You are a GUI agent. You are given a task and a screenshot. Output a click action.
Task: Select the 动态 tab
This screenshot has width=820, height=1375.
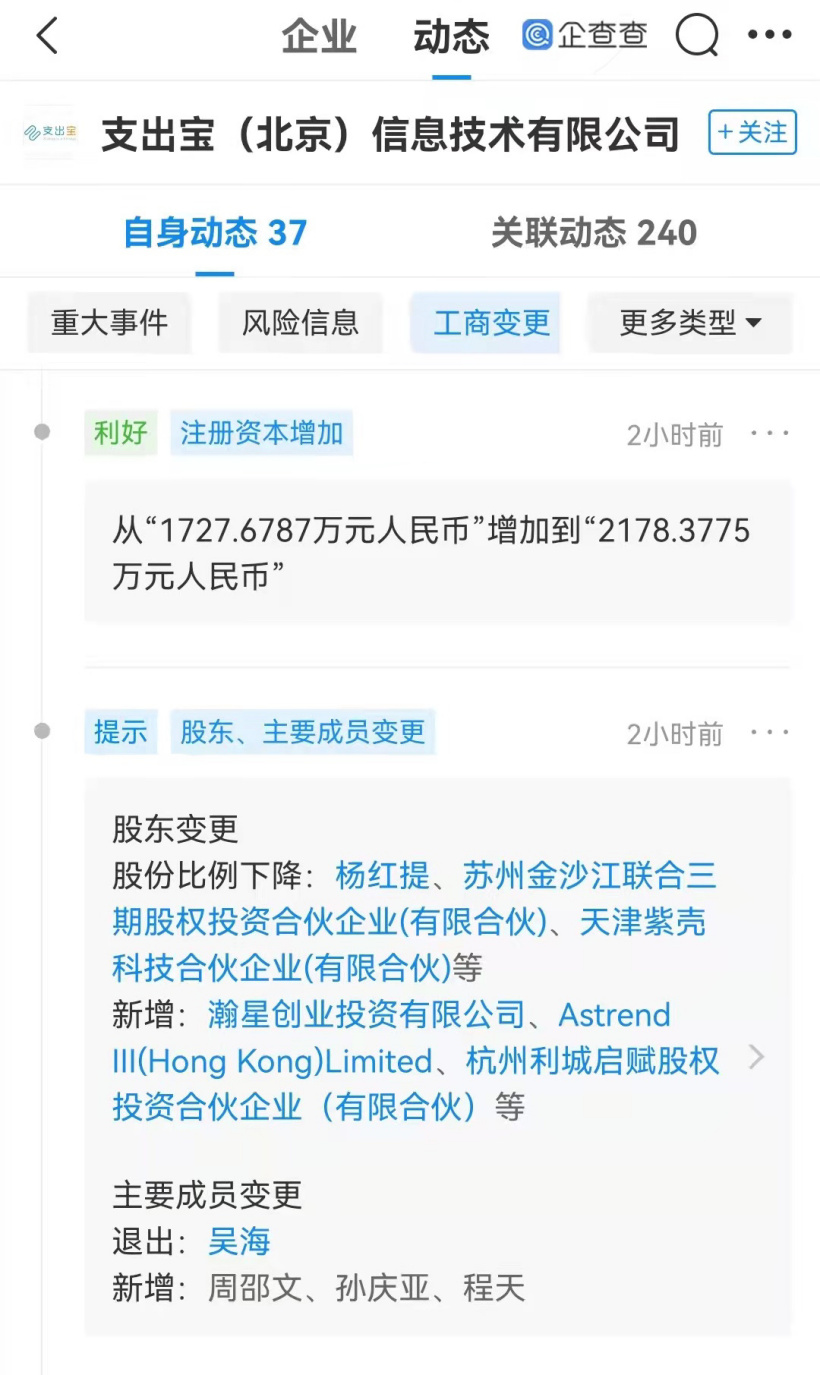pyautogui.click(x=451, y=38)
